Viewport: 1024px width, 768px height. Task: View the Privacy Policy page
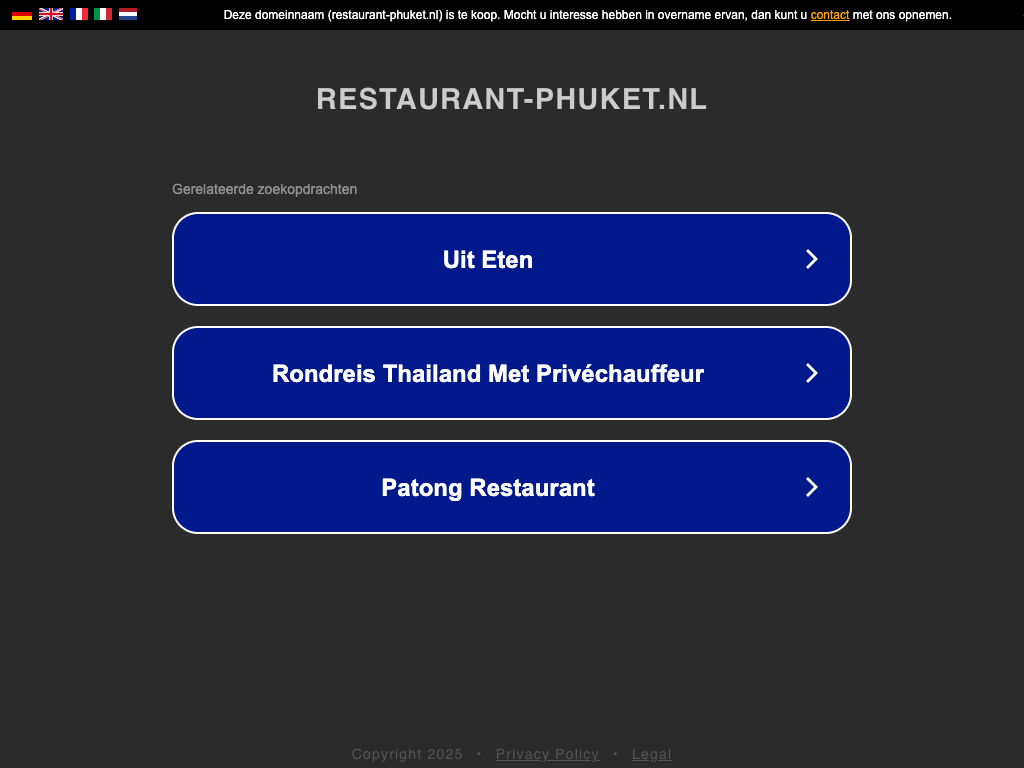pyautogui.click(x=547, y=754)
